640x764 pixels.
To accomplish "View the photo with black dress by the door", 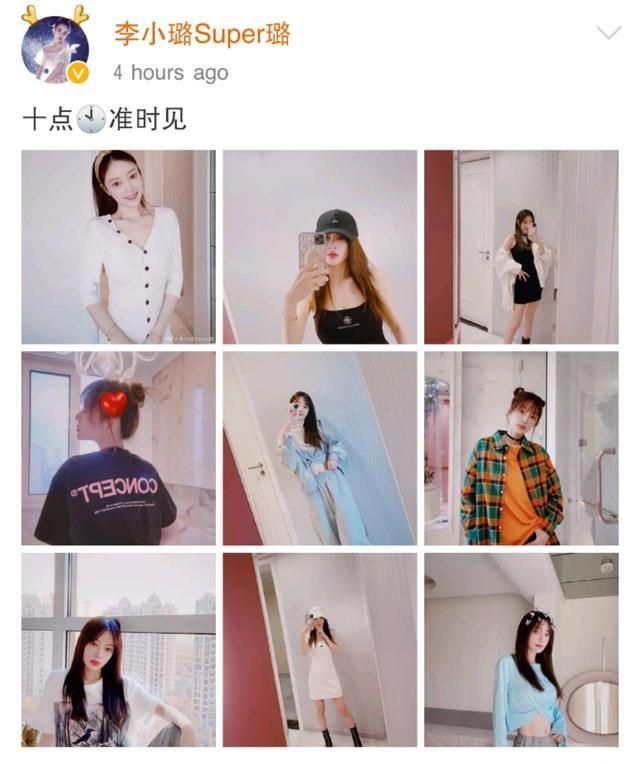I will pyautogui.click(x=521, y=247).
